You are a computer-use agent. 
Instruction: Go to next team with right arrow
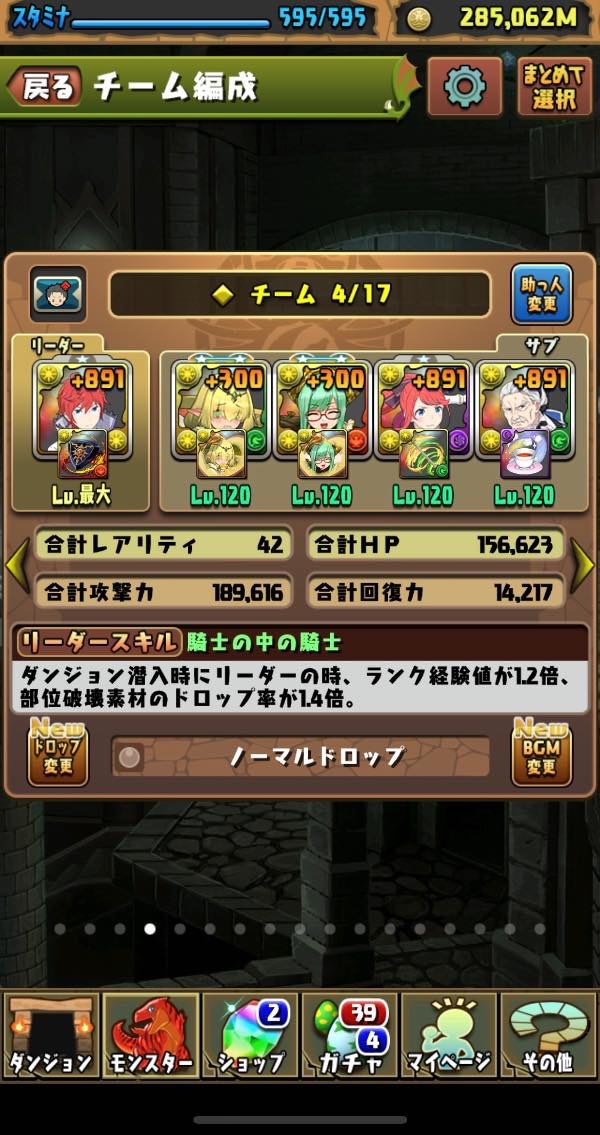point(583,567)
